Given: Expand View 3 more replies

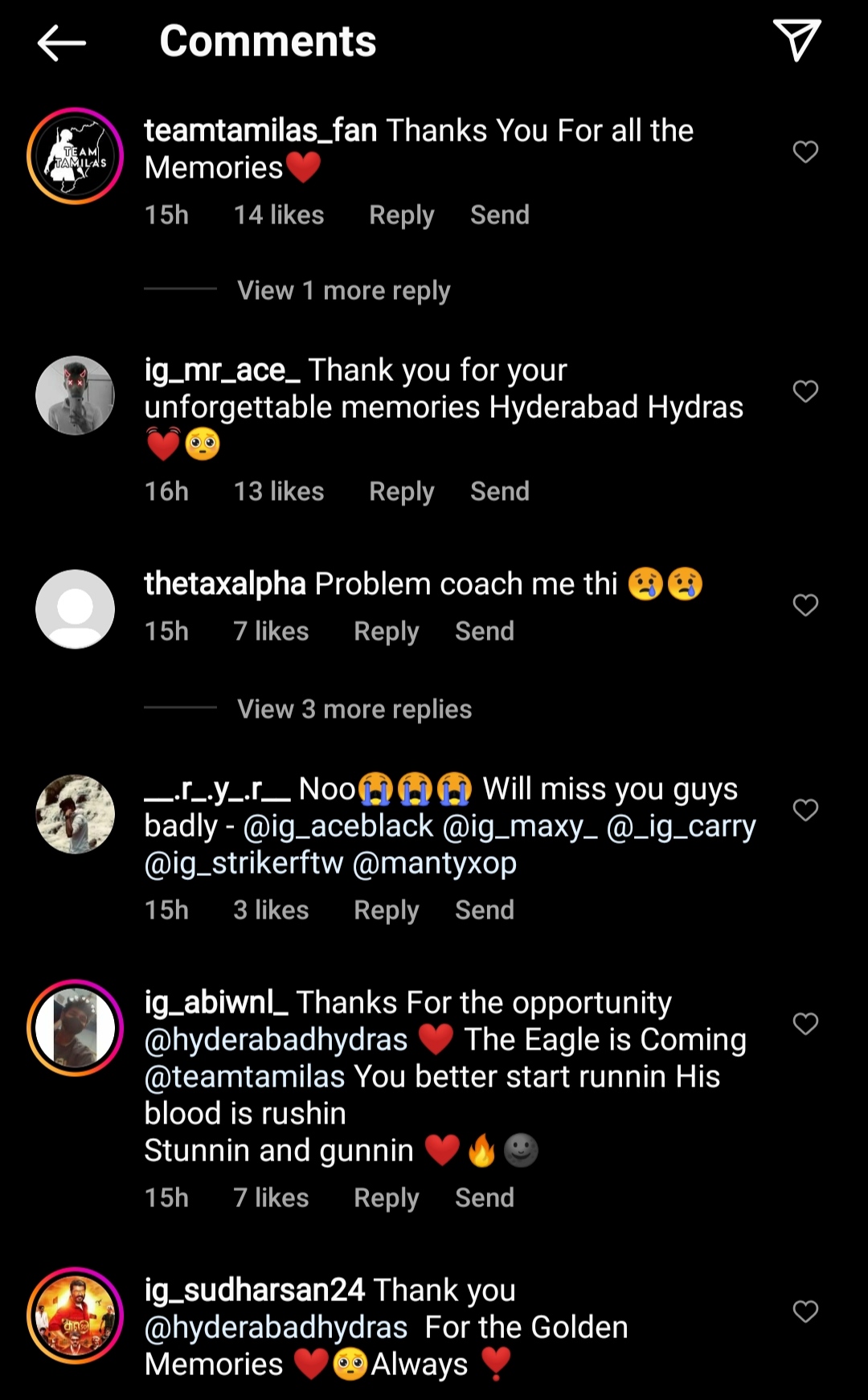Looking at the screenshot, I should (354, 709).
